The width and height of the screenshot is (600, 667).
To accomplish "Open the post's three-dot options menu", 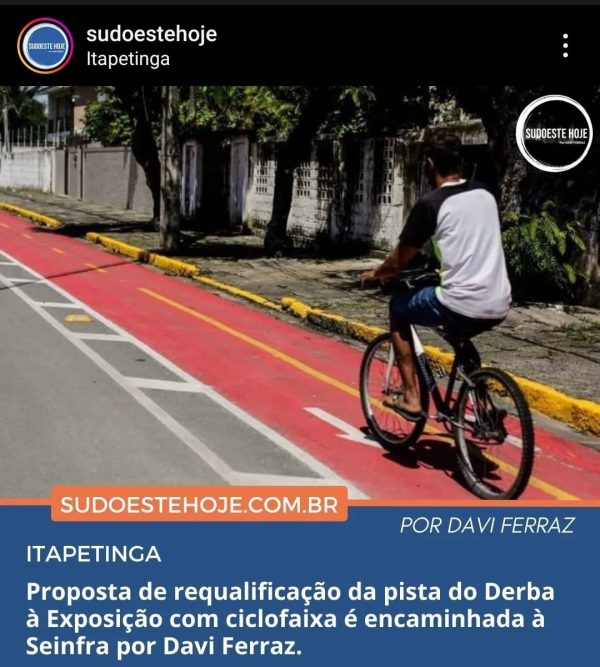I will [x=565, y=45].
